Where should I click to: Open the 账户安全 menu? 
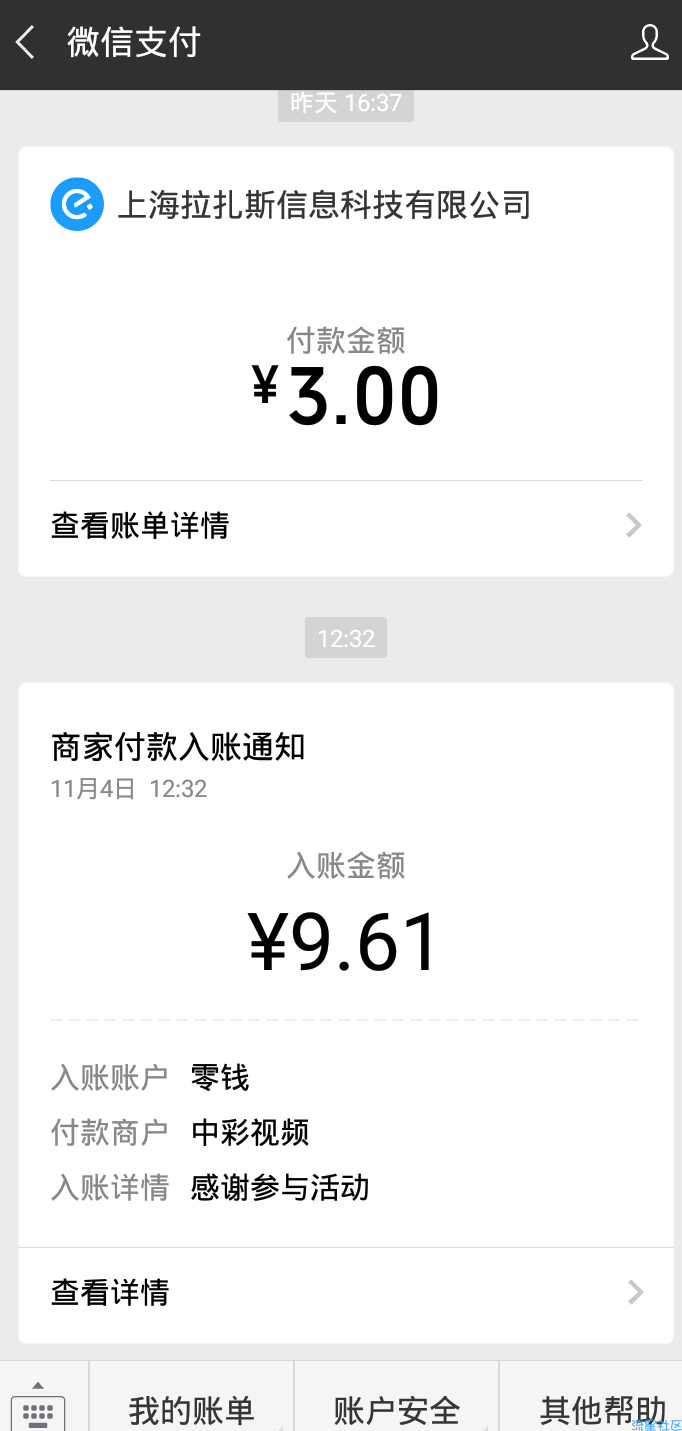click(x=396, y=1406)
